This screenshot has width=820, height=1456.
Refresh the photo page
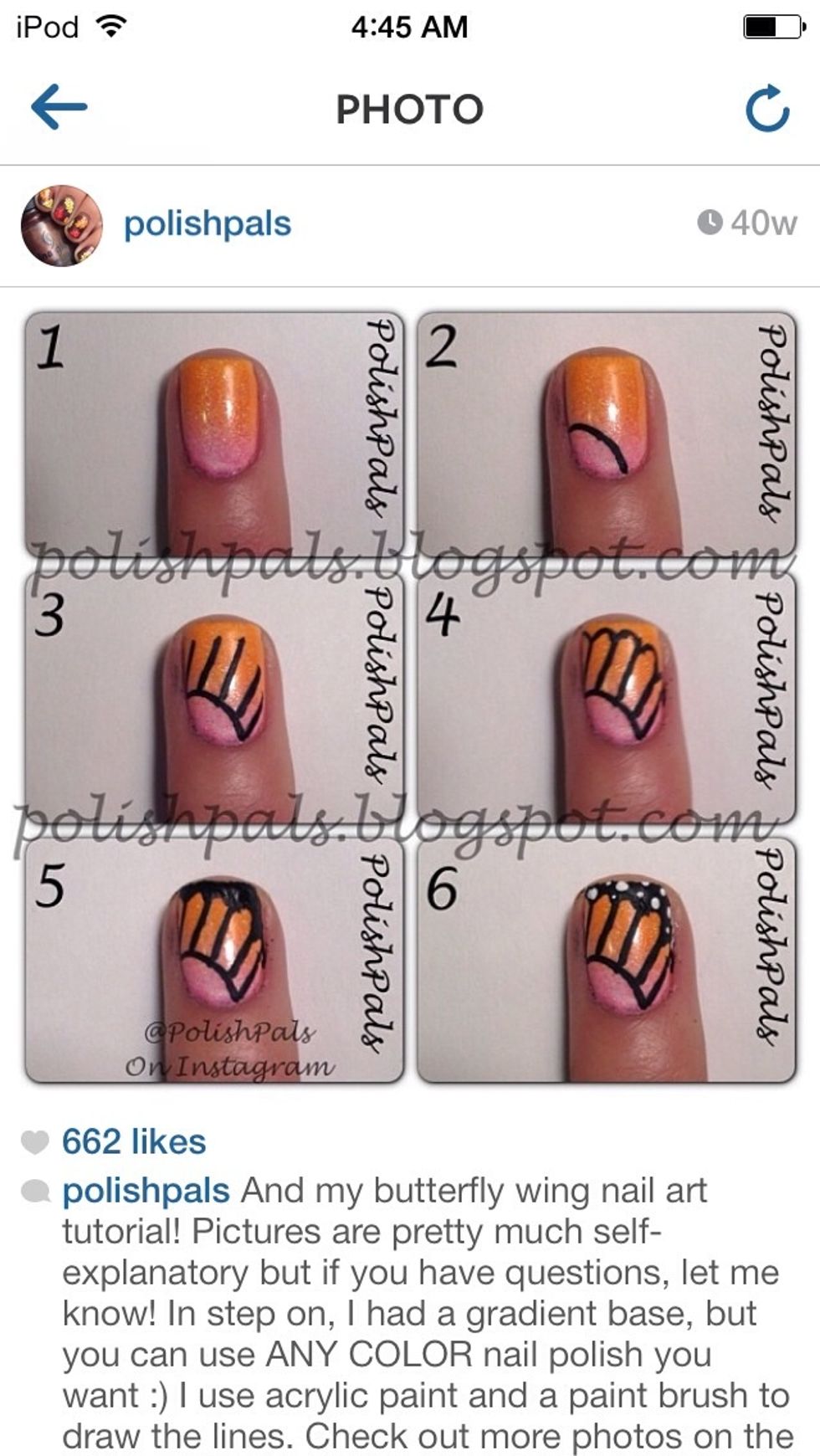click(766, 109)
